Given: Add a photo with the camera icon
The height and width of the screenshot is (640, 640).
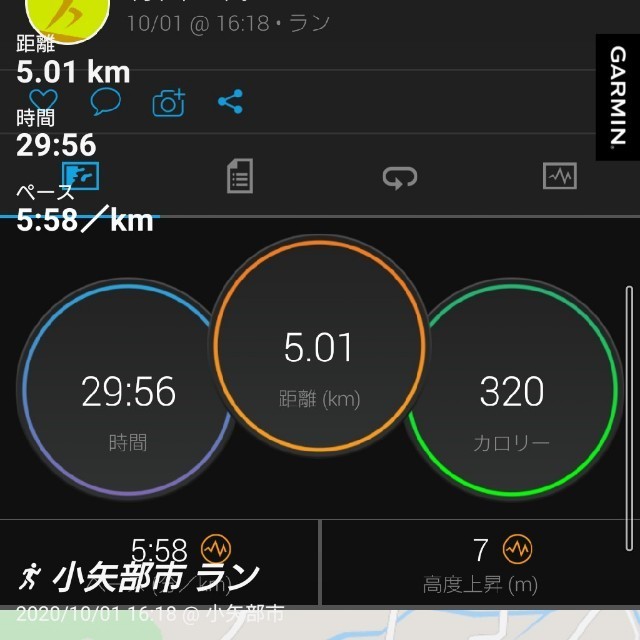Looking at the screenshot, I should click(169, 102).
